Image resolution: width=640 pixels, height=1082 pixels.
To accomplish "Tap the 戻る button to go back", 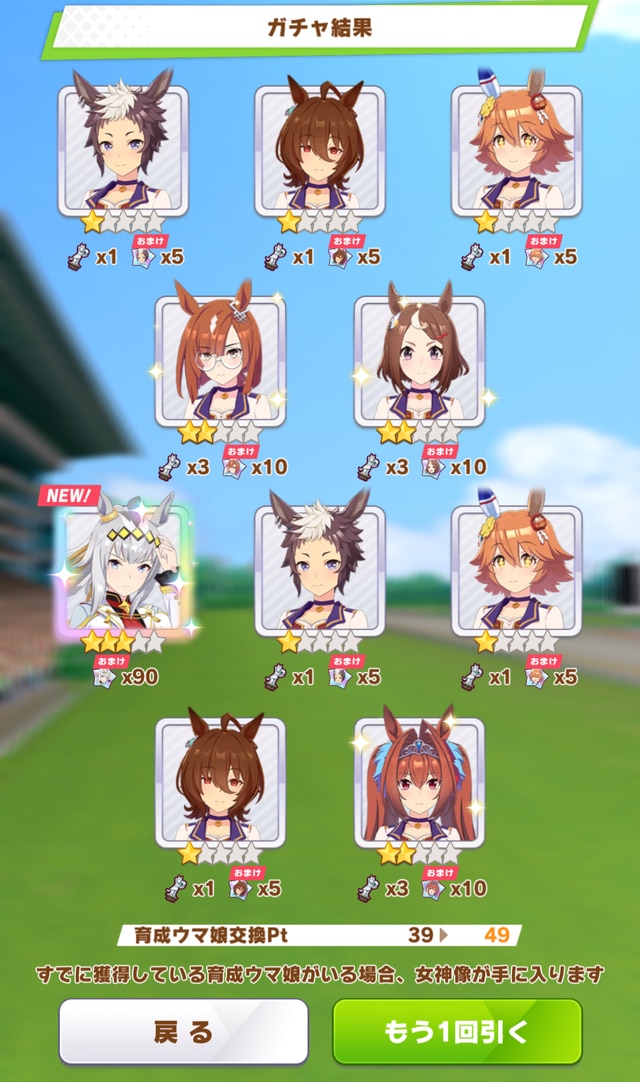I will coord(183,1031).
